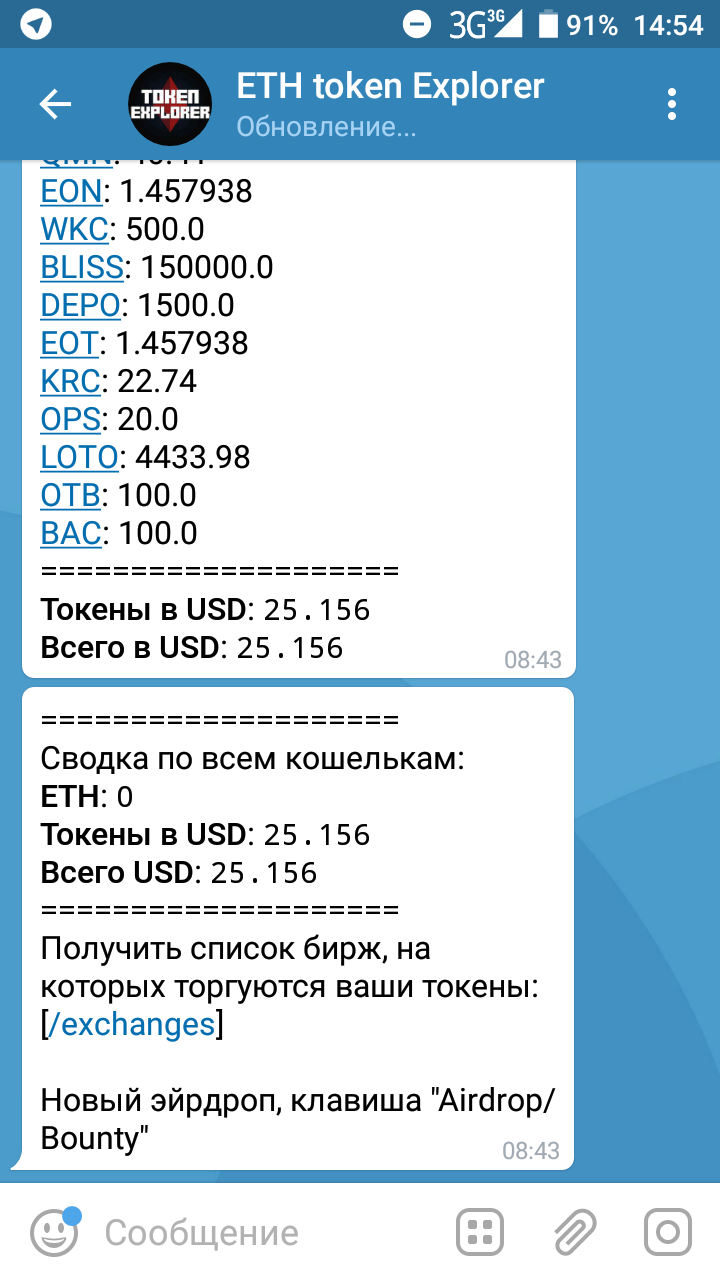Viewport: 720px width, 1280px height.
Task: Open the emoji picker
Action: [x=54, y=1232]
